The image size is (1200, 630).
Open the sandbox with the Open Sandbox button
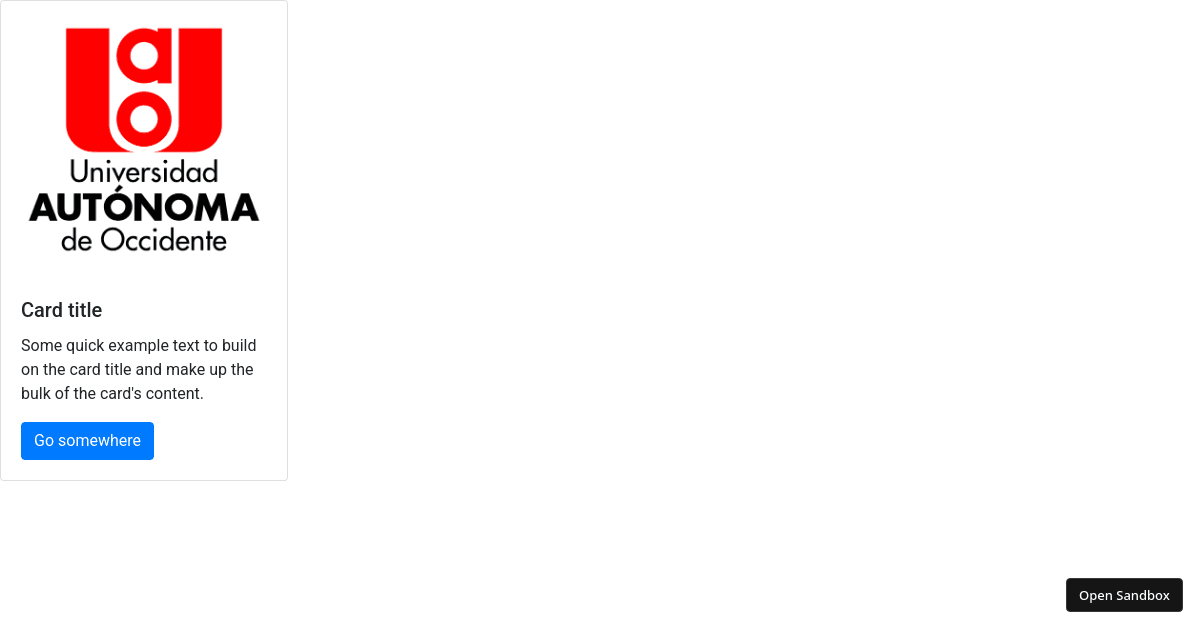pyautogui.click(x=1124, y=595)
